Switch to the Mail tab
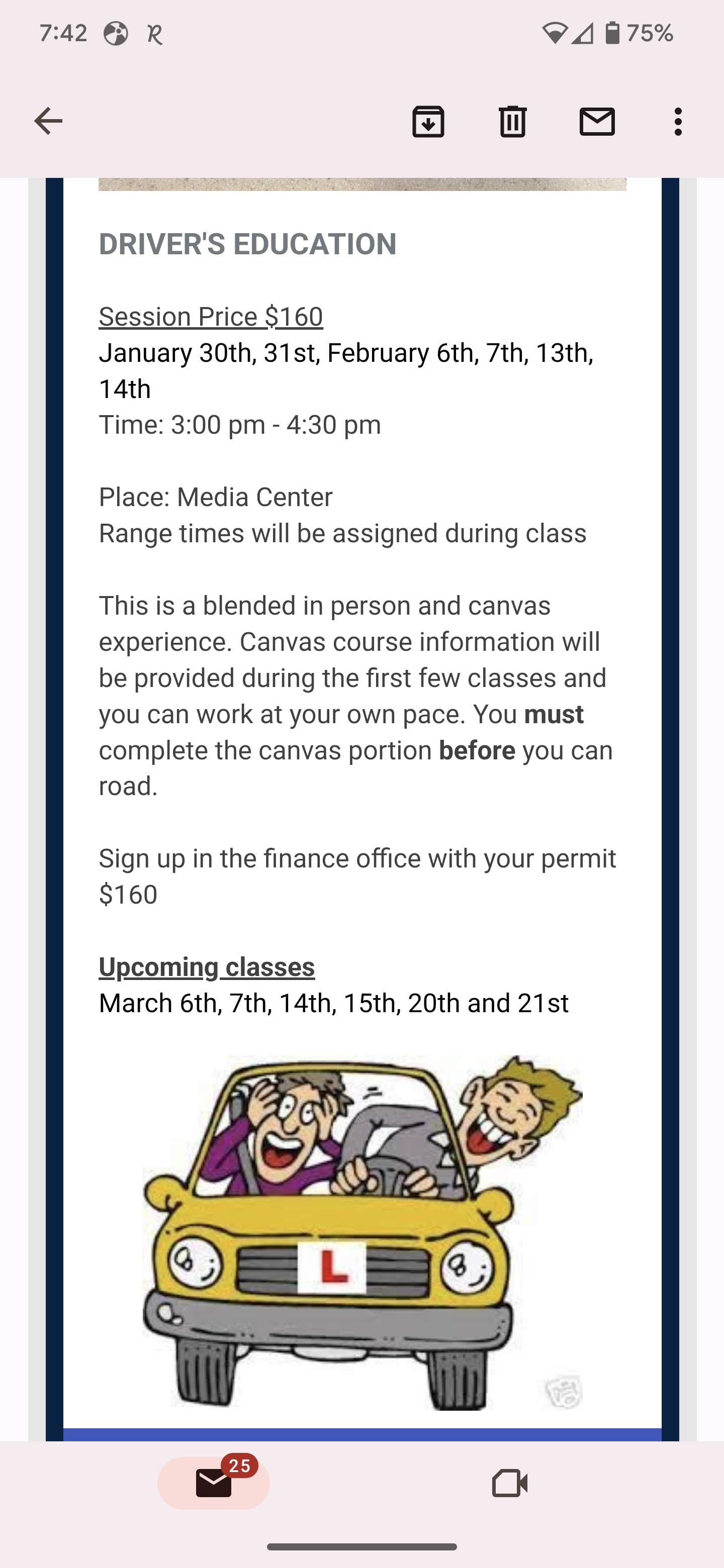 click(x=214, y=1483)
